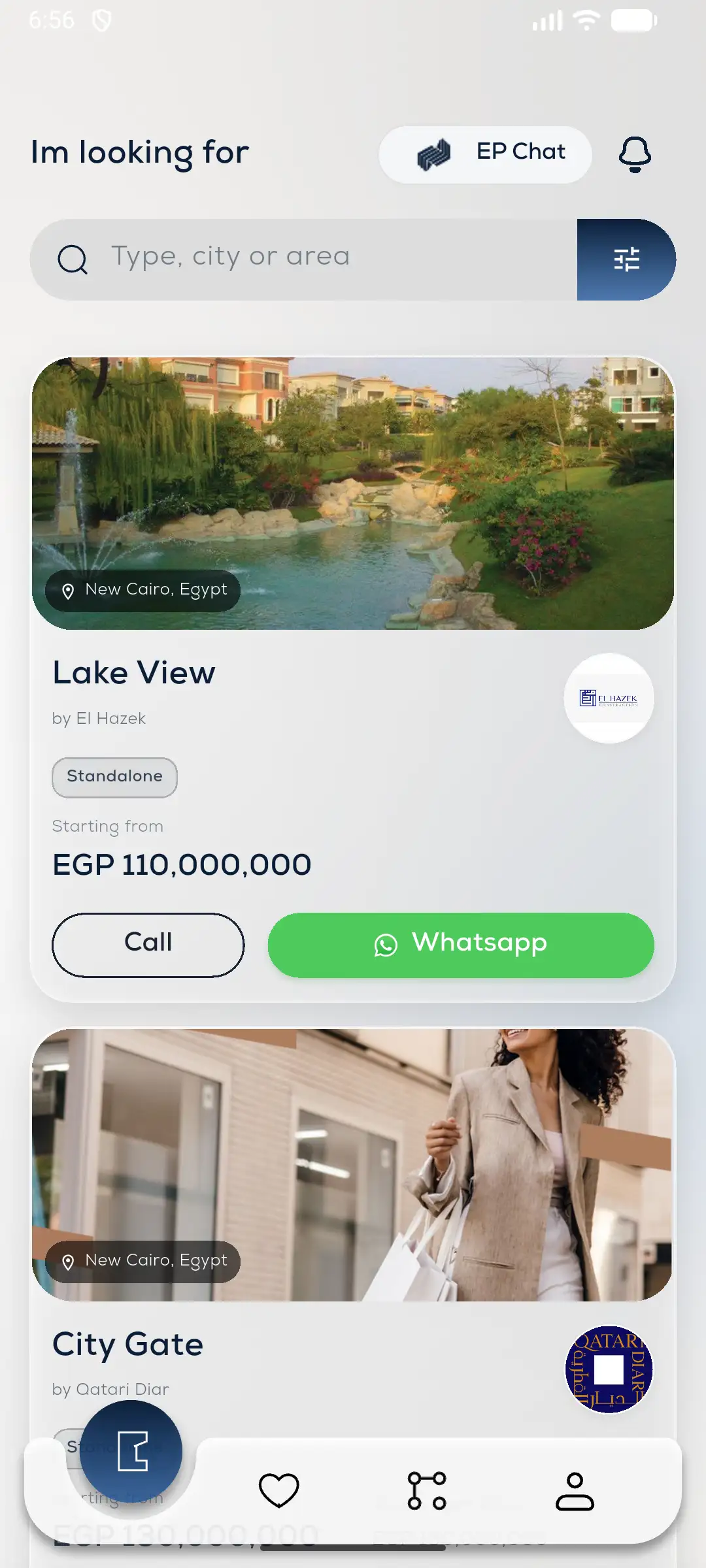Open the Lake View property card
The height and width of the screenshot is (1568, 706).
[x=353, y=494]
